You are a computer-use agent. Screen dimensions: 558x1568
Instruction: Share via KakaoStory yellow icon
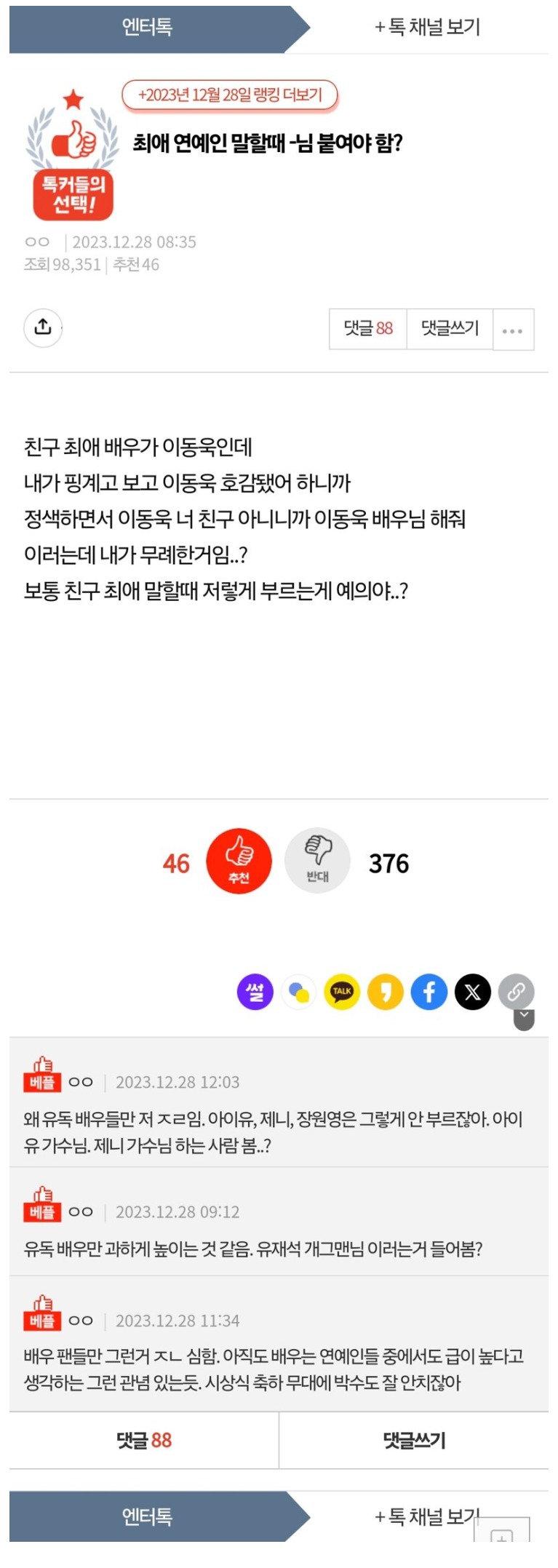[x=386, y=992]
